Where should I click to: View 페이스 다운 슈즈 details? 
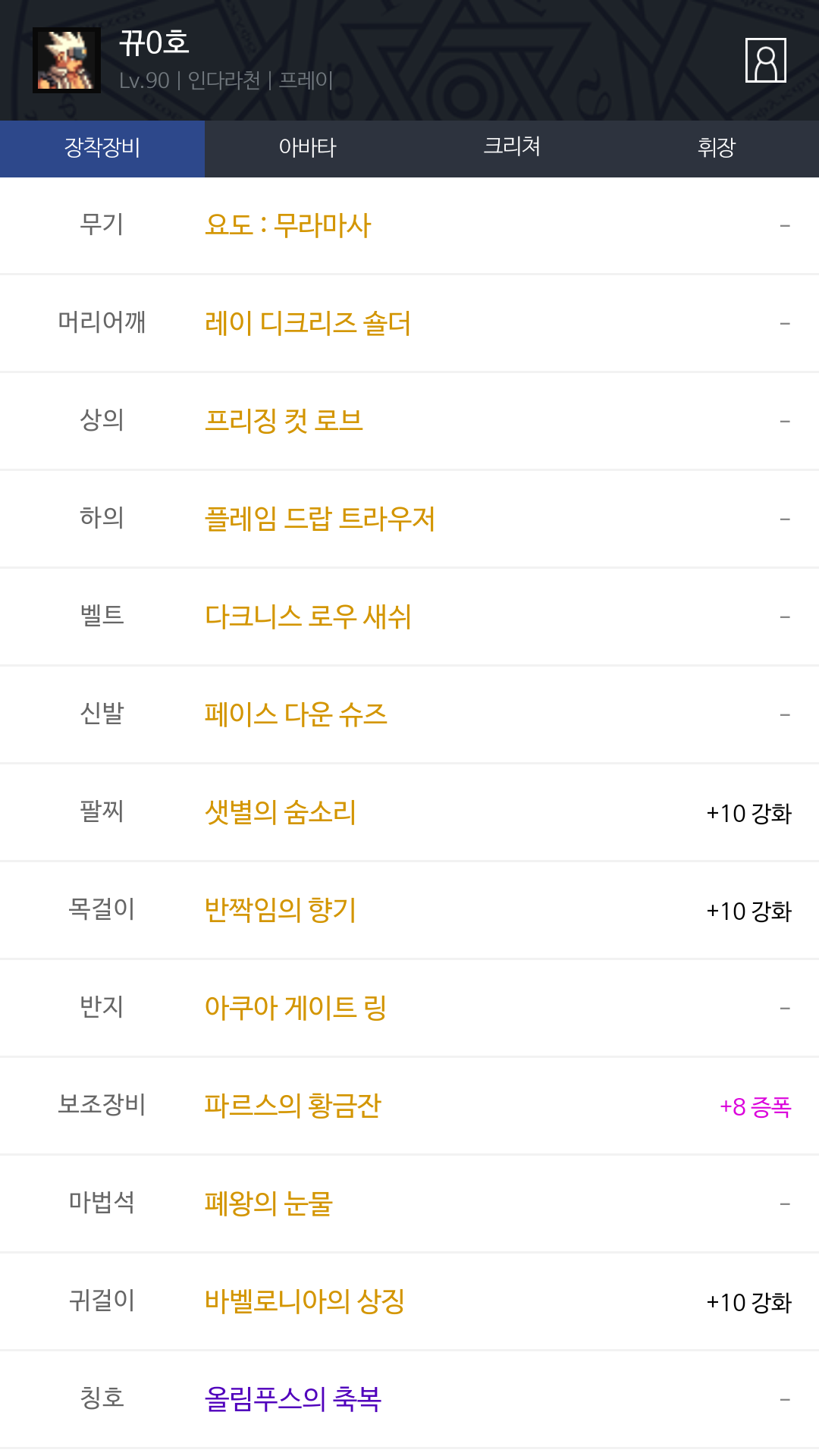click(x=296, y=714)
